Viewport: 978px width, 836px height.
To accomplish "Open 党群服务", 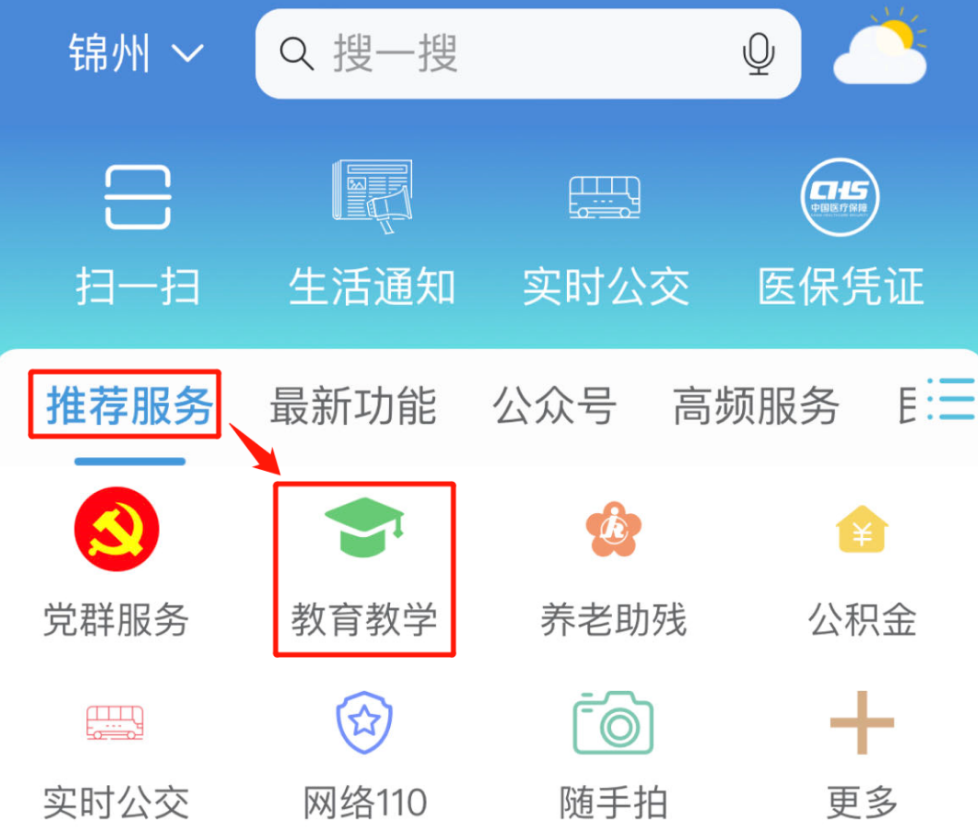I will (117, 567).
